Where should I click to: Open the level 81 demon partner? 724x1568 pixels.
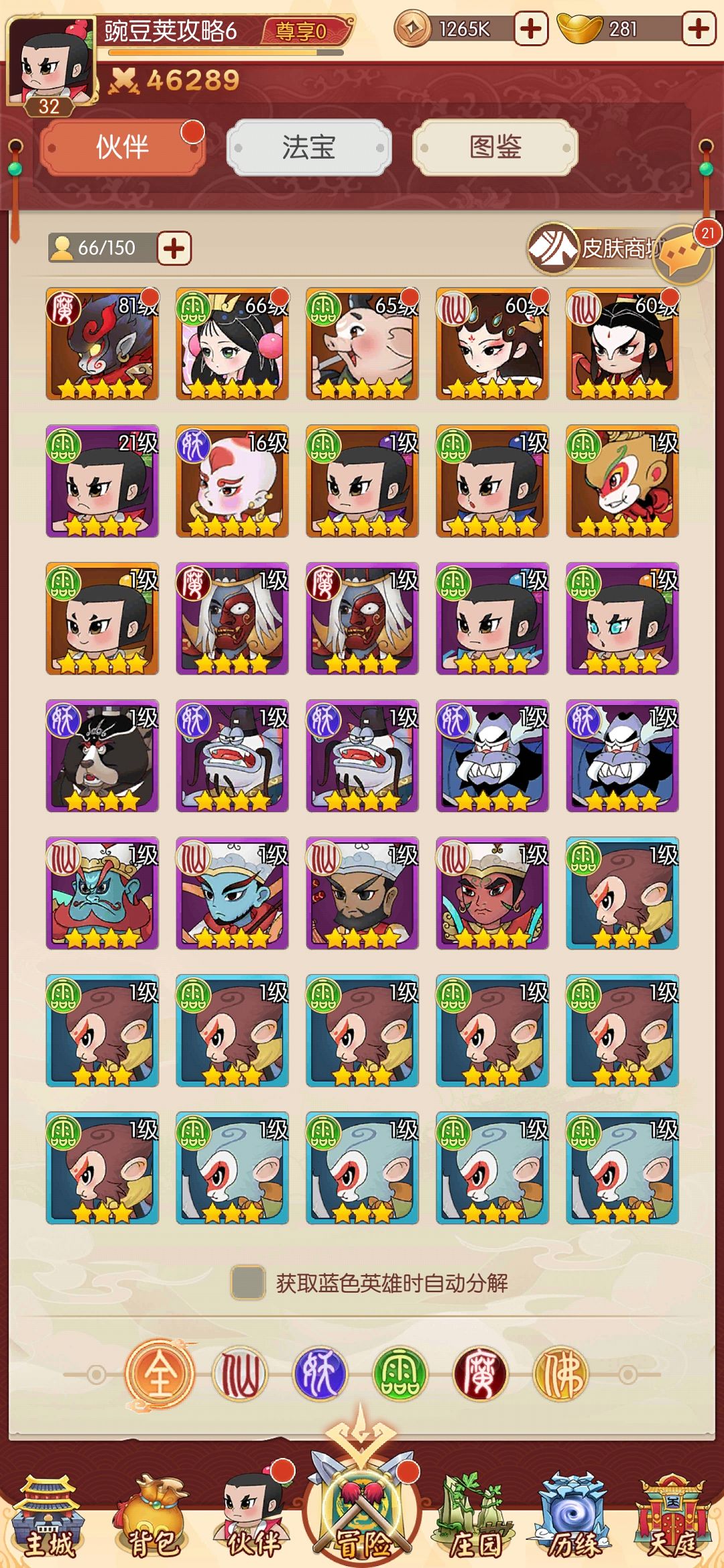[102, 344]
